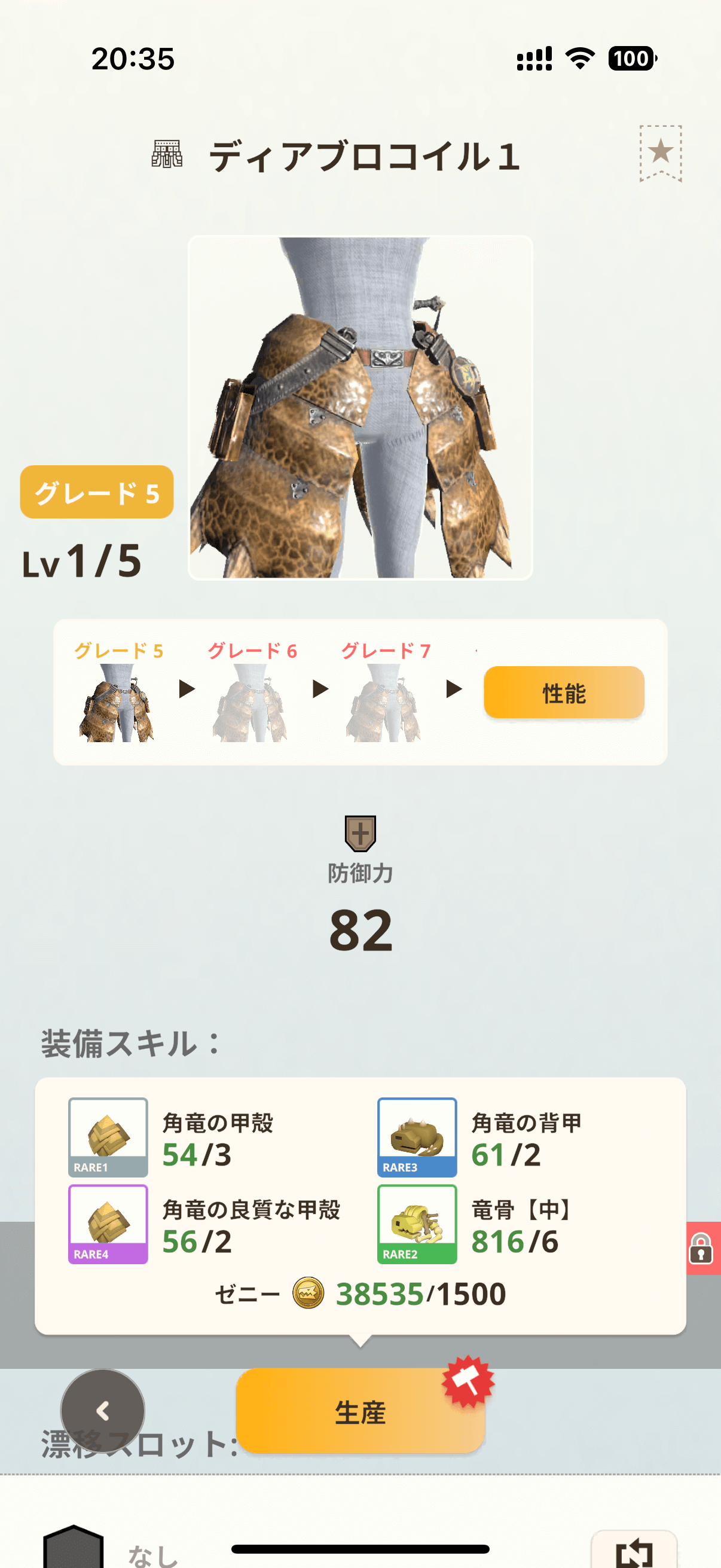Open the ディアブロコイル armor image
Image resolution: width=721 pixels, height=1568 pixels.
pyautogui.click(x=360, y=408)
